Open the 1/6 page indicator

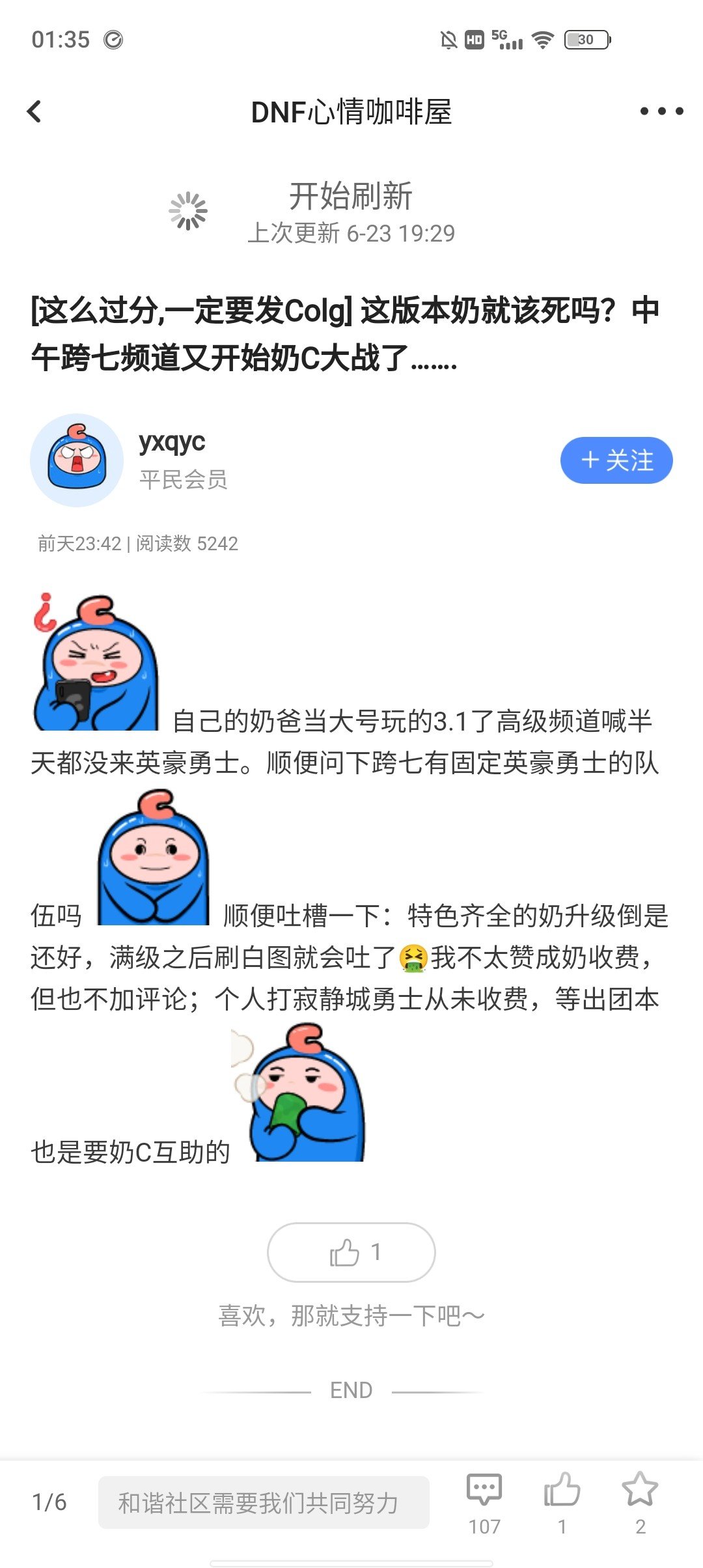tap(49, 1503)
